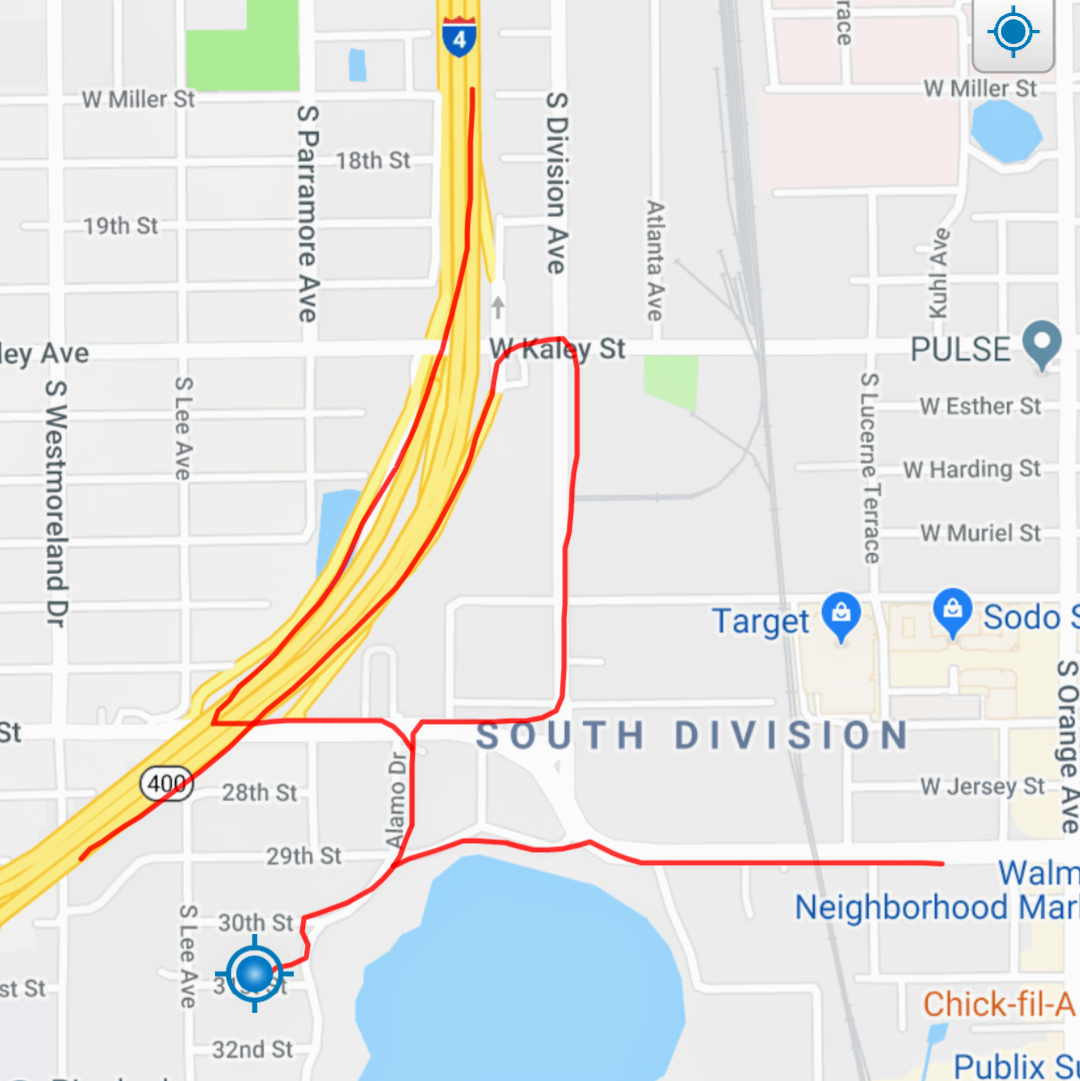Select the PULSE location pin
The width and height of the screenshot is (1080, 1081).
(x=1041, y=344)
